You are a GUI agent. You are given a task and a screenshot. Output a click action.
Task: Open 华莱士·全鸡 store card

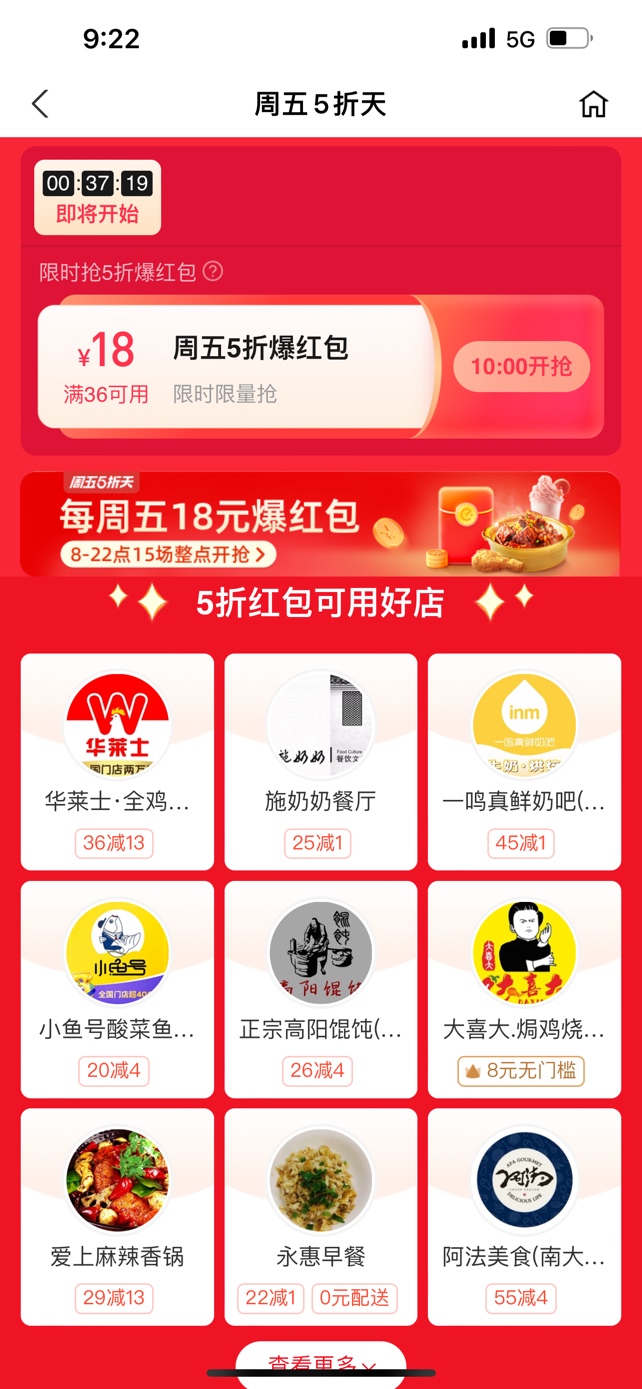117,761
